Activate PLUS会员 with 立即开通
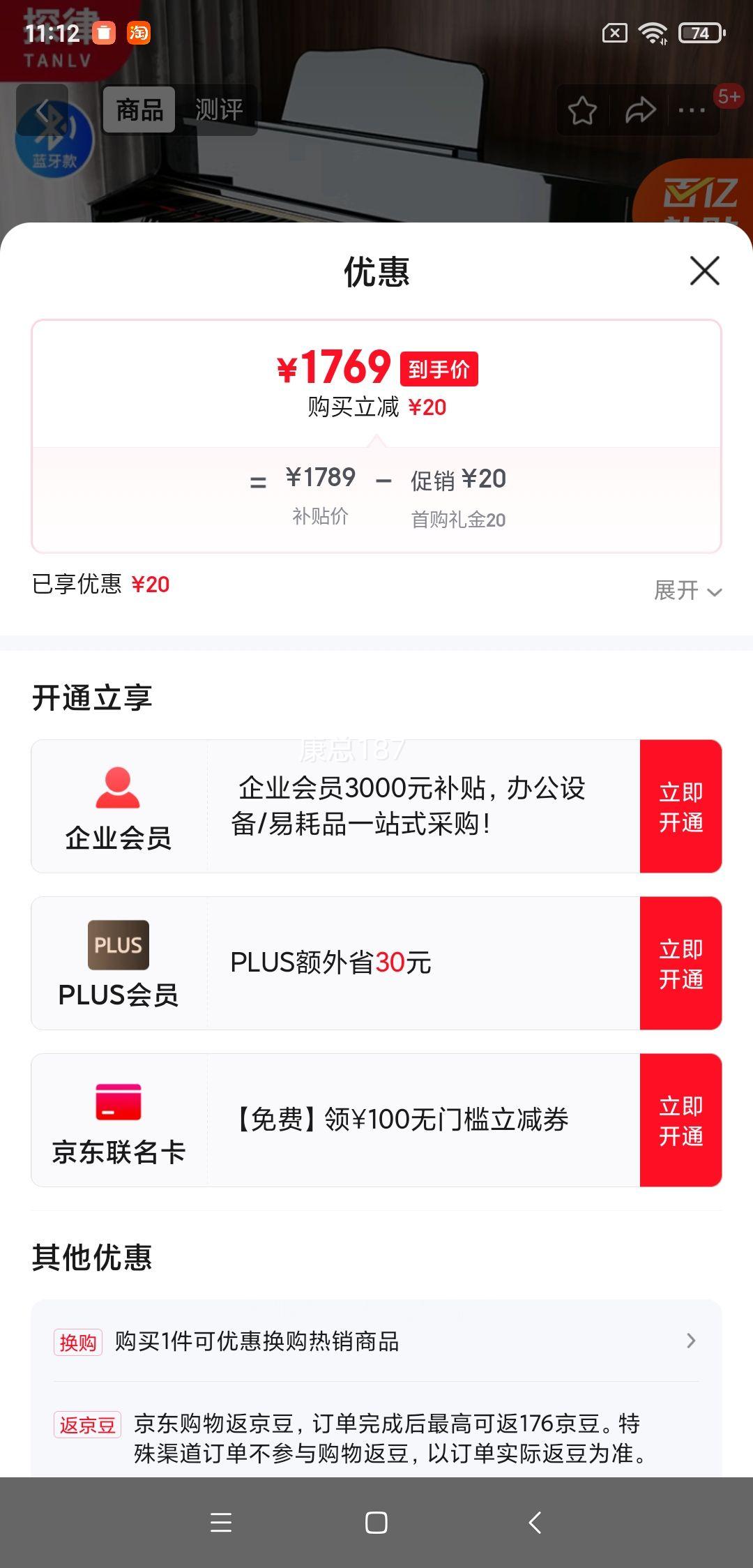Screen dimensions: 753x1568 (x=680, y=963)
